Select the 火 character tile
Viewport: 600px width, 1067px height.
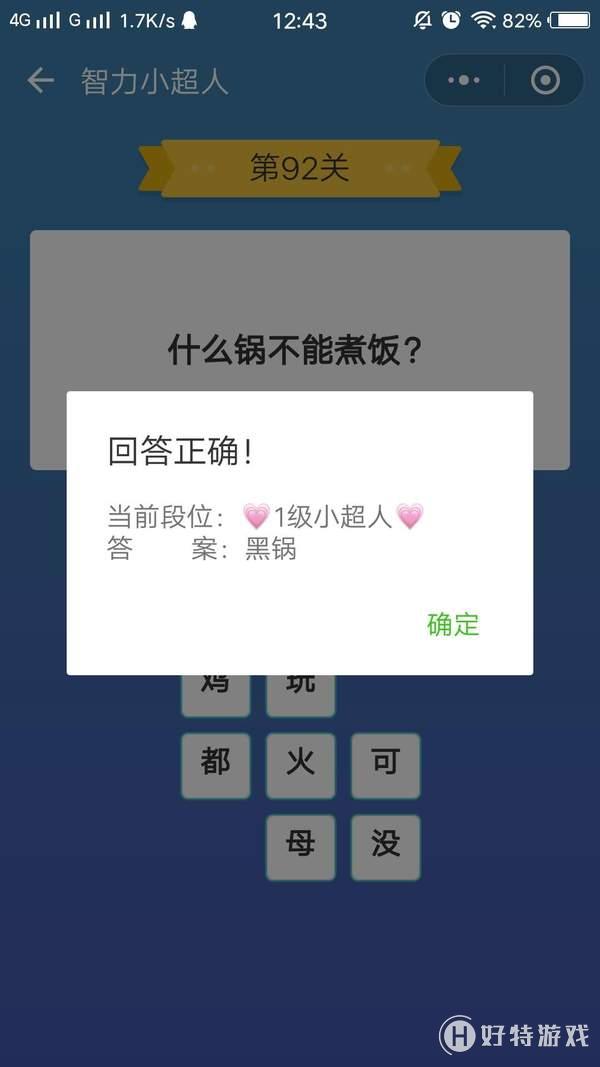(300, 765)
